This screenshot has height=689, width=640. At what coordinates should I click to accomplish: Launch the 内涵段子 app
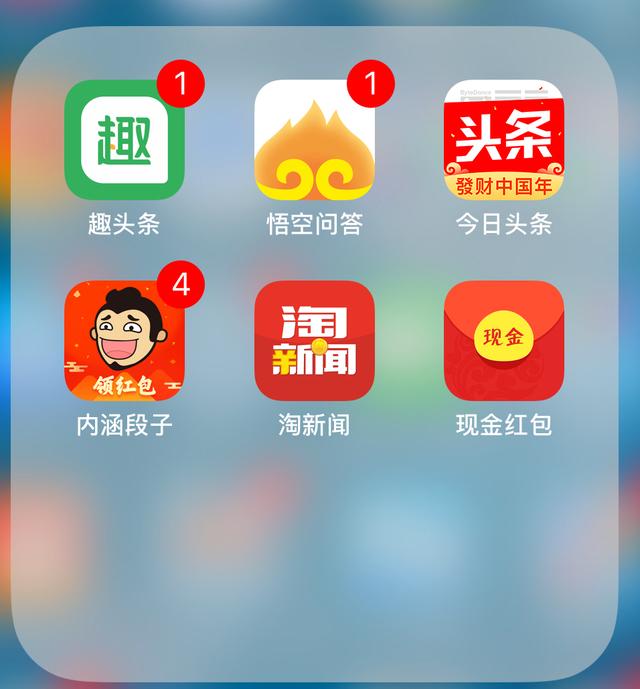124,341
